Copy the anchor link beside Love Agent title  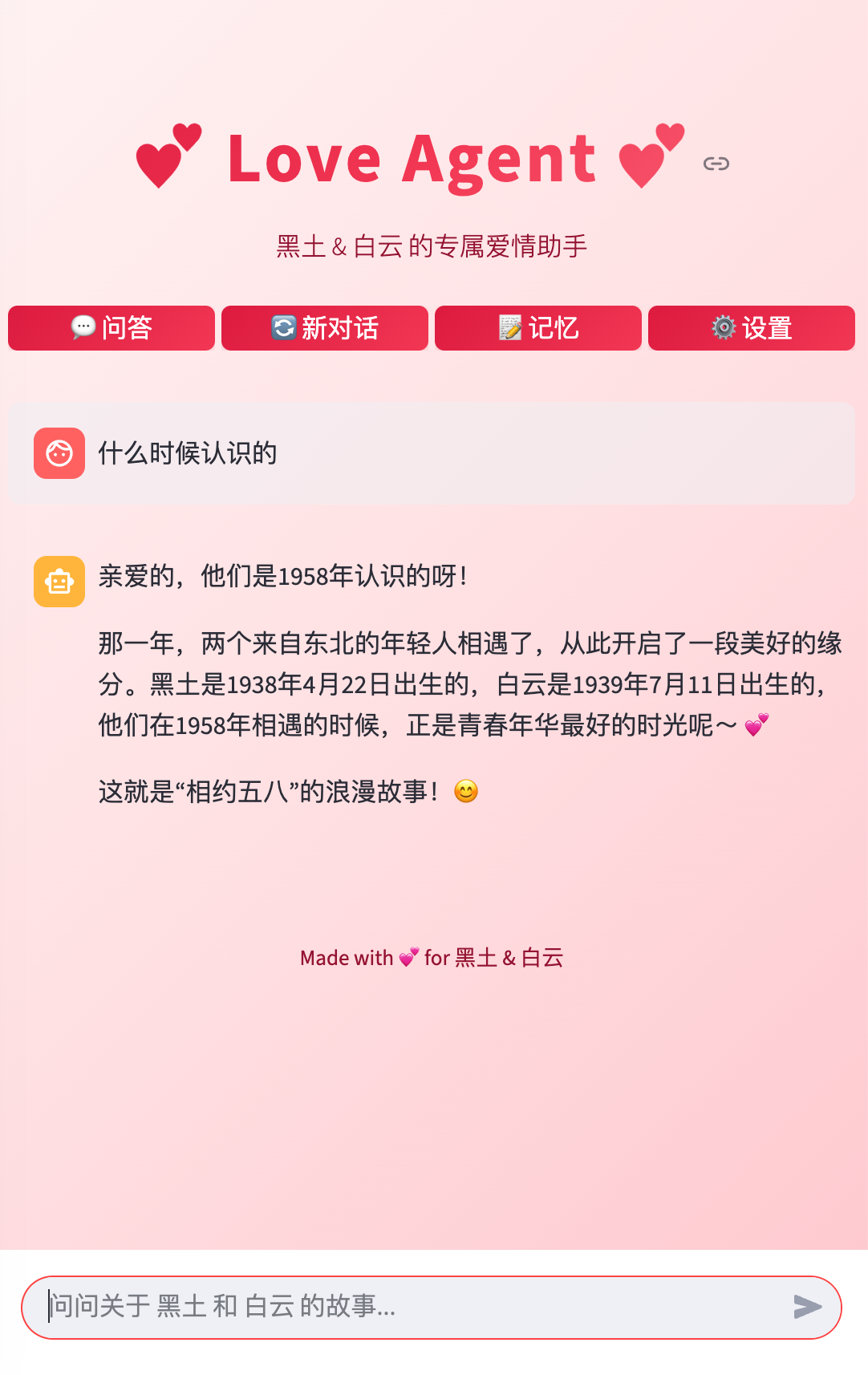(x=716, y=164)
